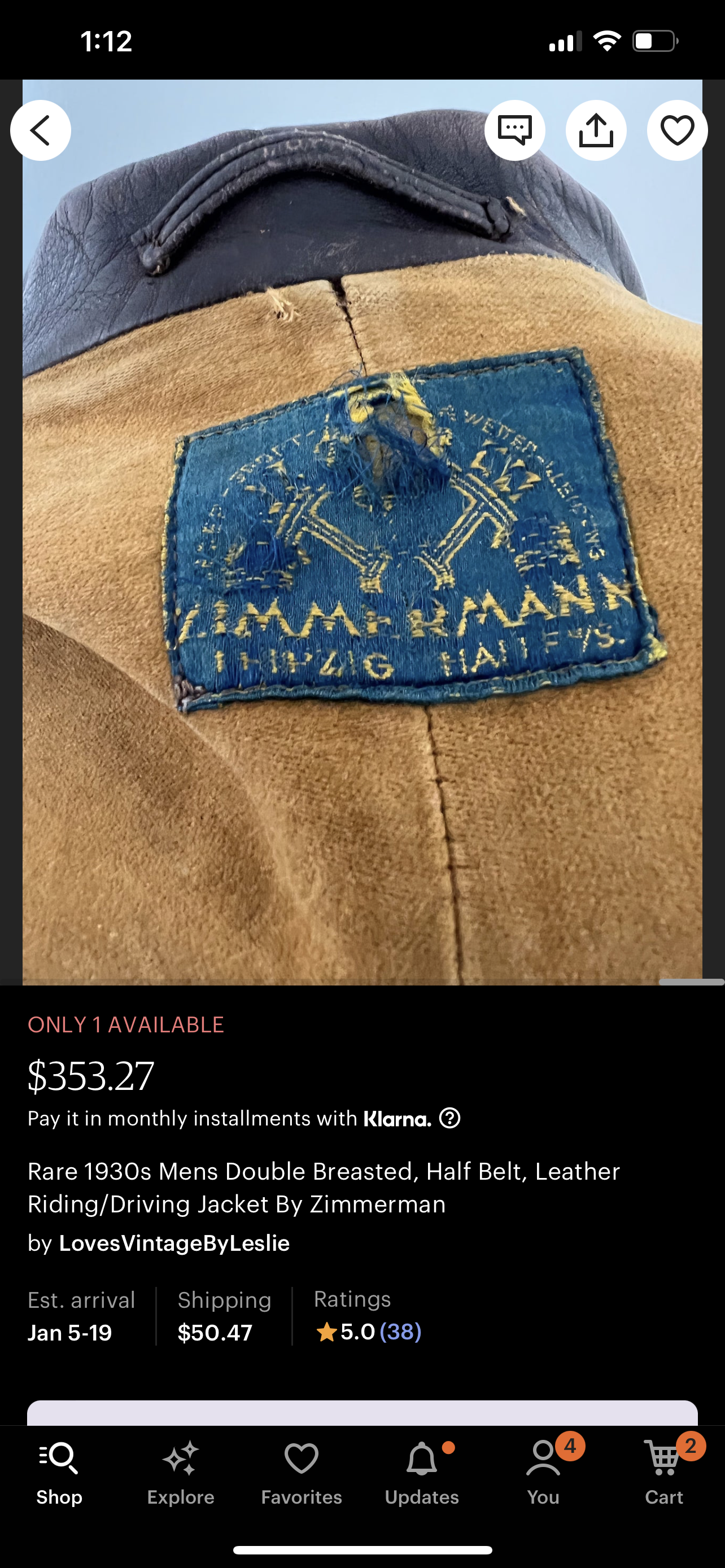Go back using the back arrow
This screenshot has width=725, height=1568.
point(40,130)
